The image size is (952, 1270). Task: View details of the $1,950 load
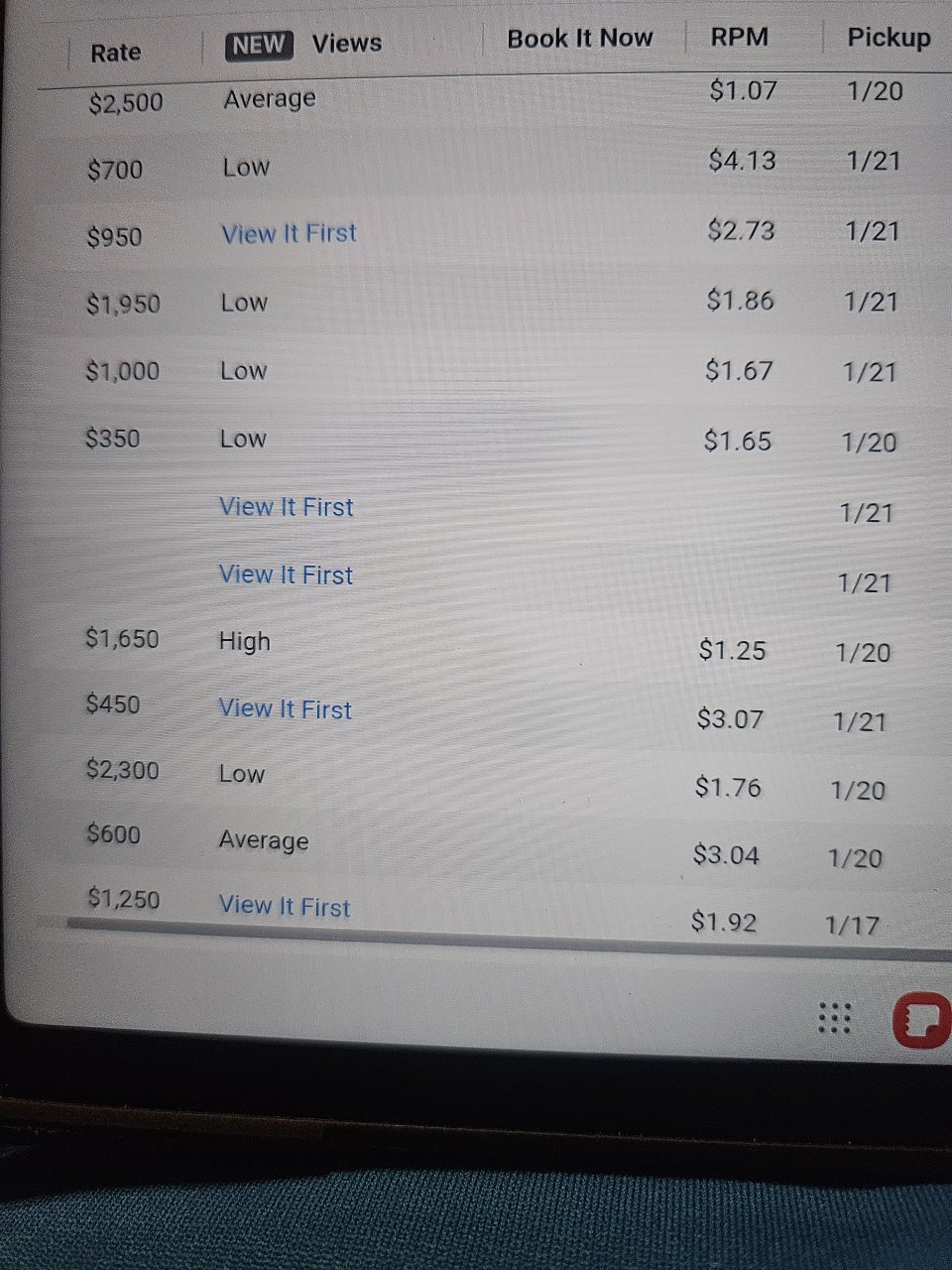(x=123, y=304)
